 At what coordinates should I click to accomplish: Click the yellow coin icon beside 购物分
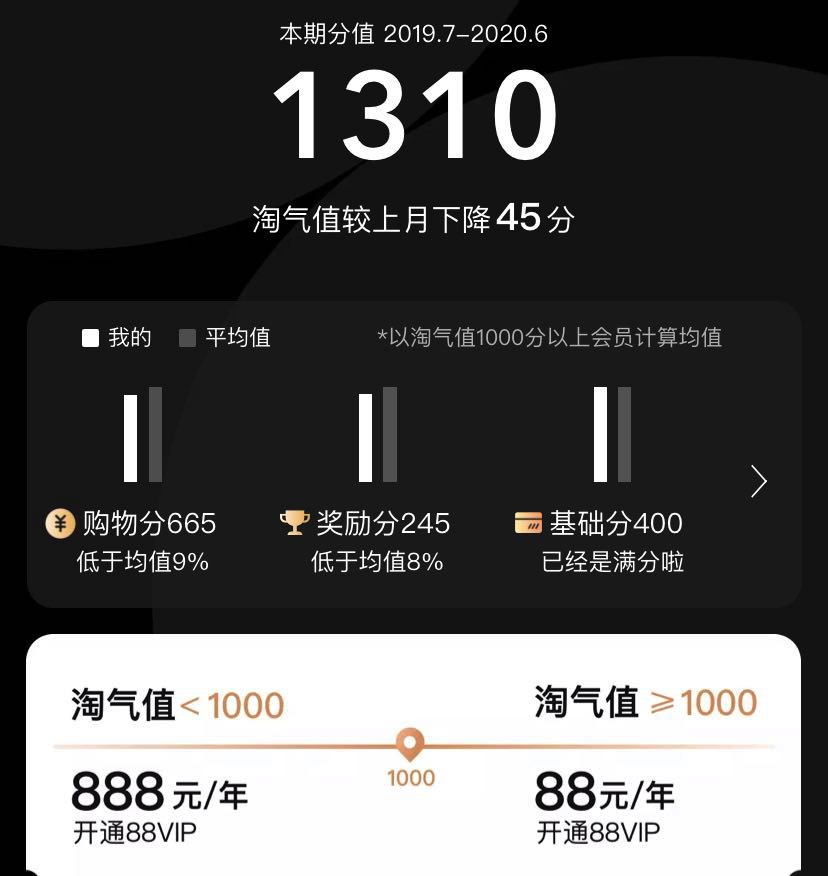(61, 523)
